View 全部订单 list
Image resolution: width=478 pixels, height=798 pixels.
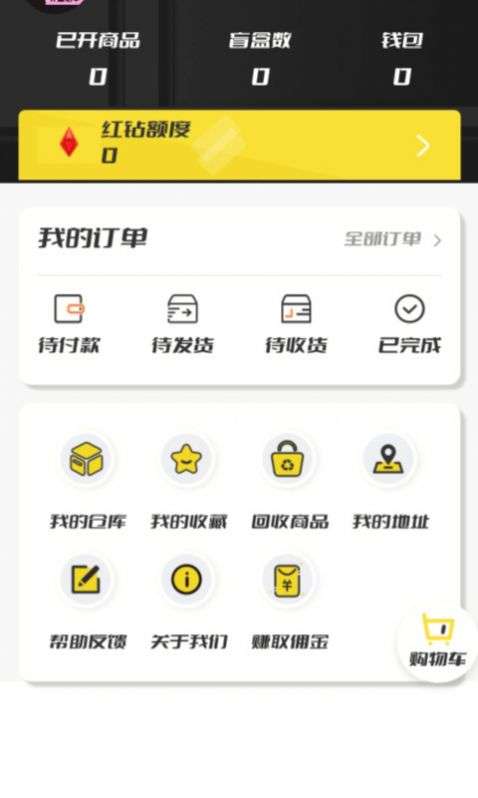pos(392,239)
